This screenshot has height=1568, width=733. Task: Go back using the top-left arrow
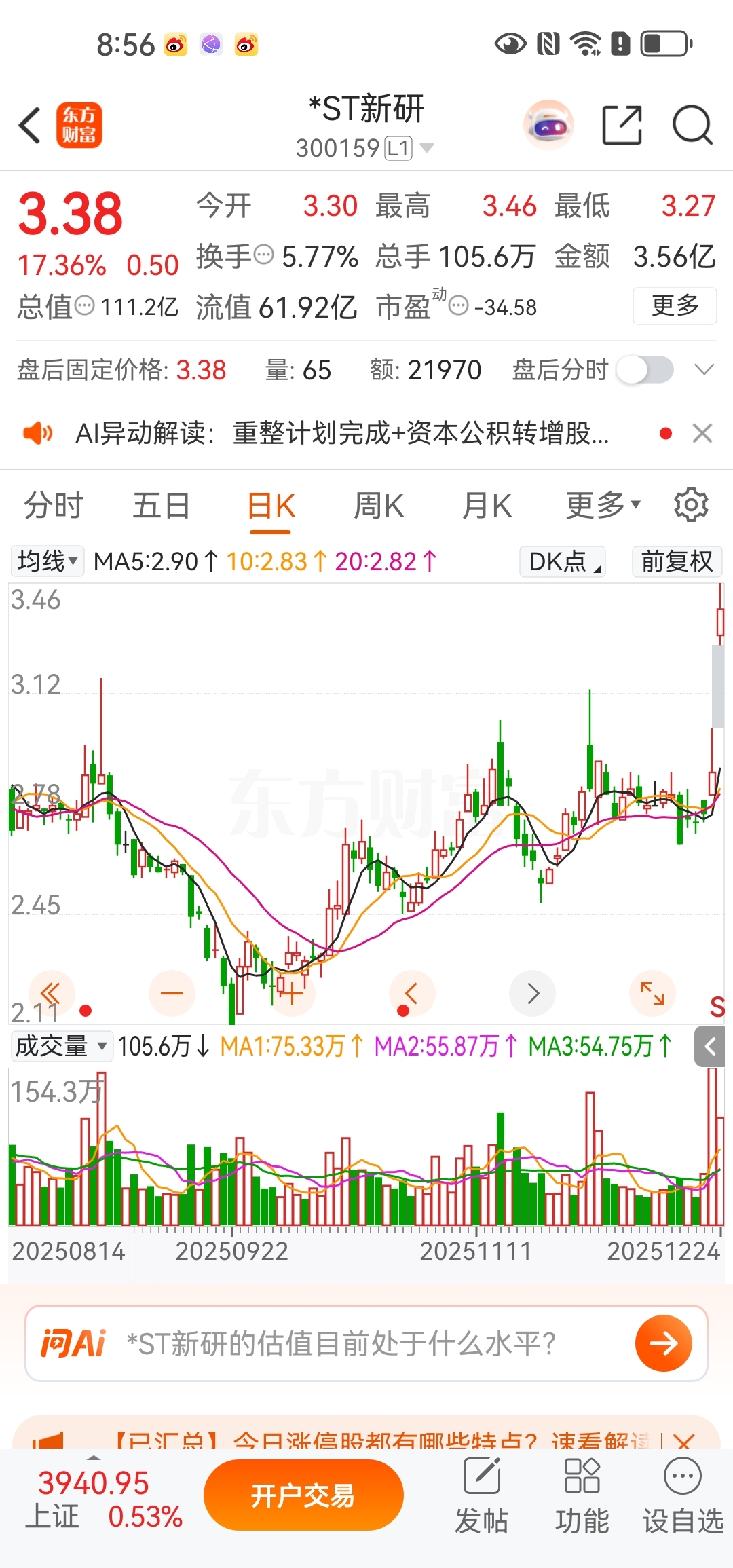tap(30, 126)
